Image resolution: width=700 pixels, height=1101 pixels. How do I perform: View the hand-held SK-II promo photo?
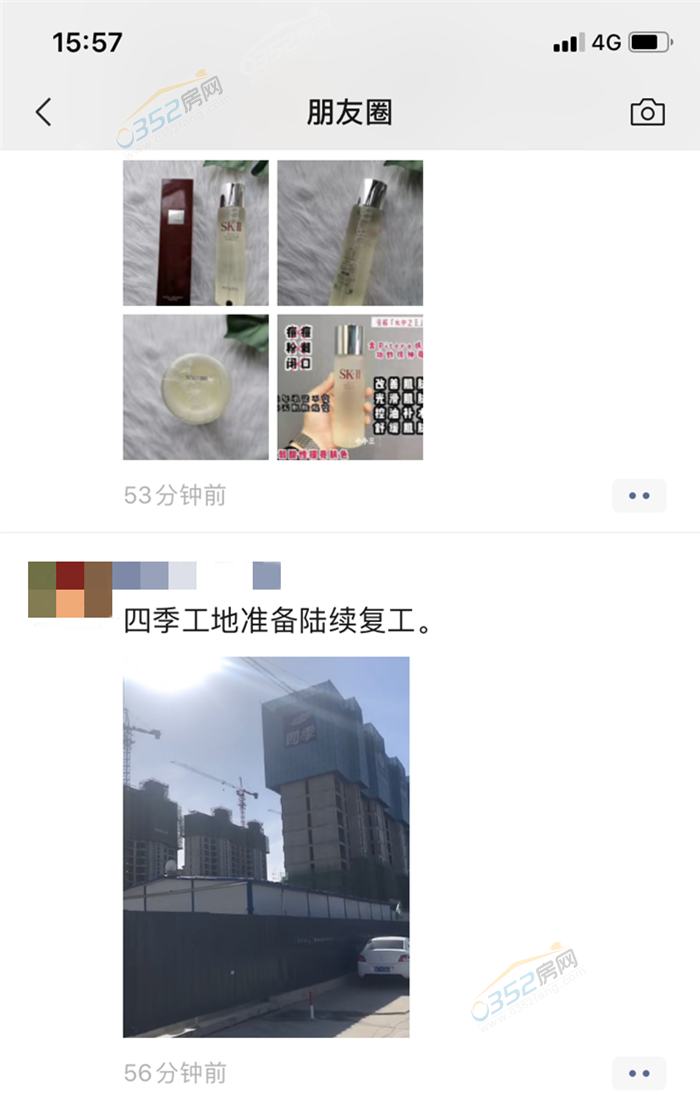pyautogui.click(x=350, y=387)
